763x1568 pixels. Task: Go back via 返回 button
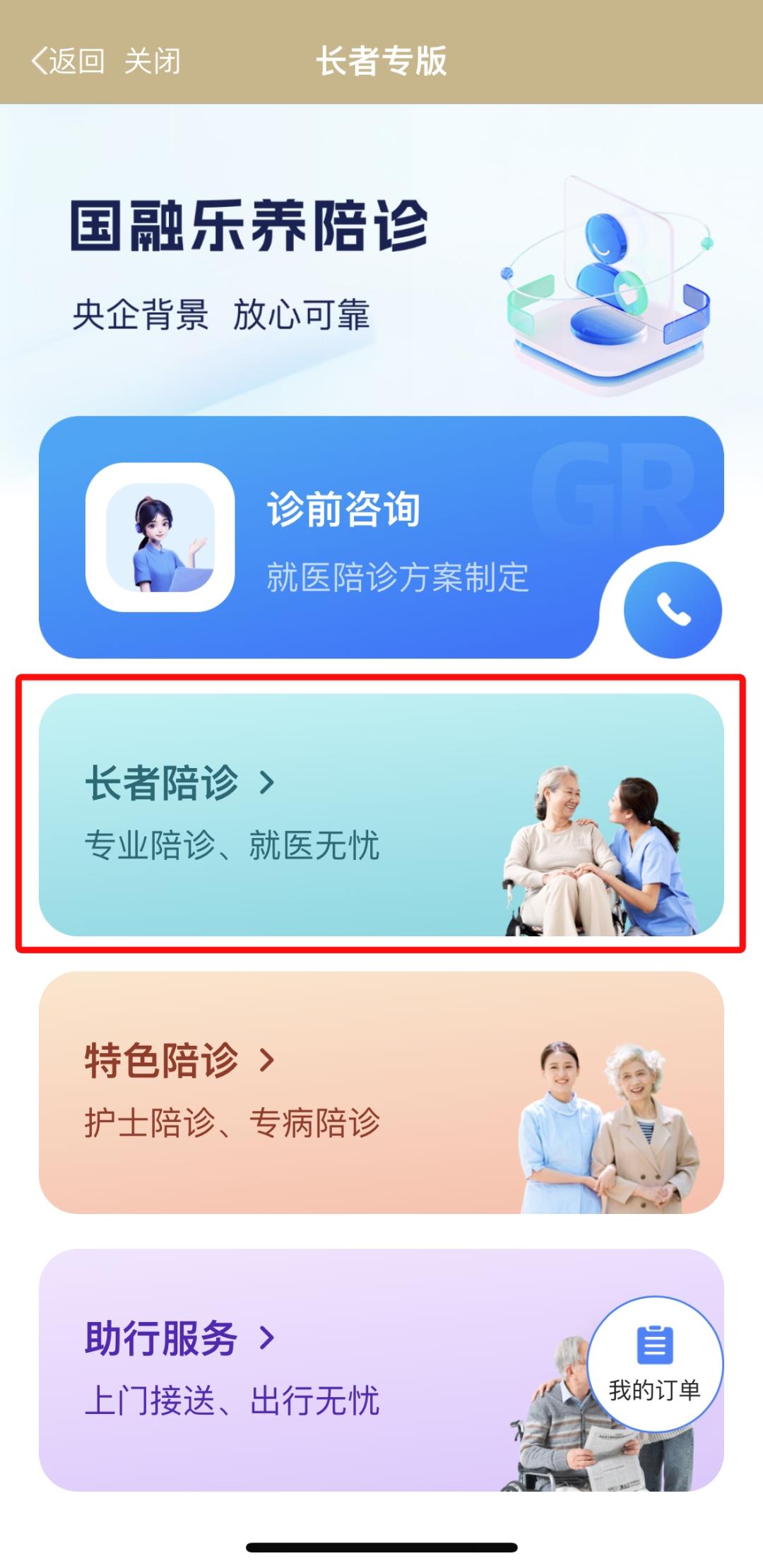tap(68, 61)
